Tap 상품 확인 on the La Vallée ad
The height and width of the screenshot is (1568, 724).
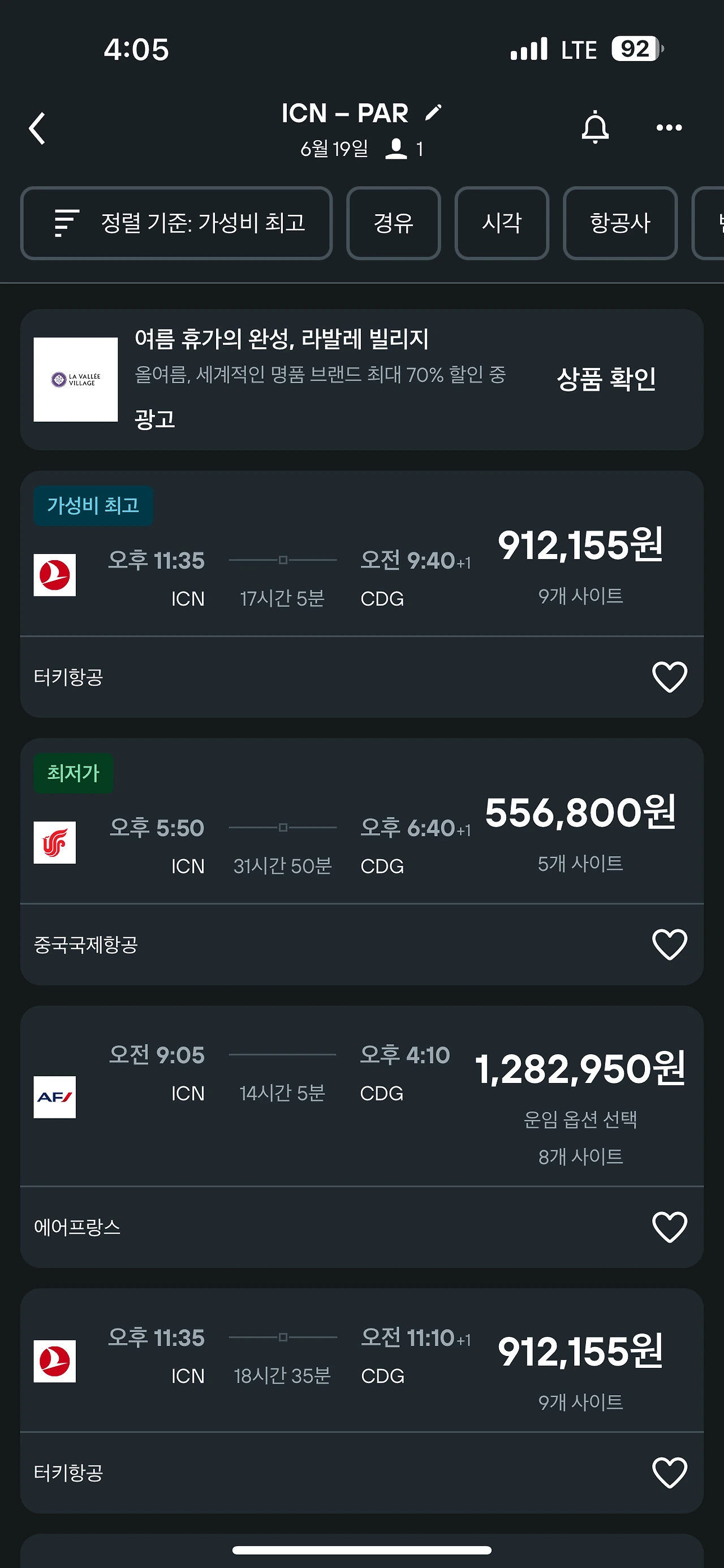[x=606, y=379]
